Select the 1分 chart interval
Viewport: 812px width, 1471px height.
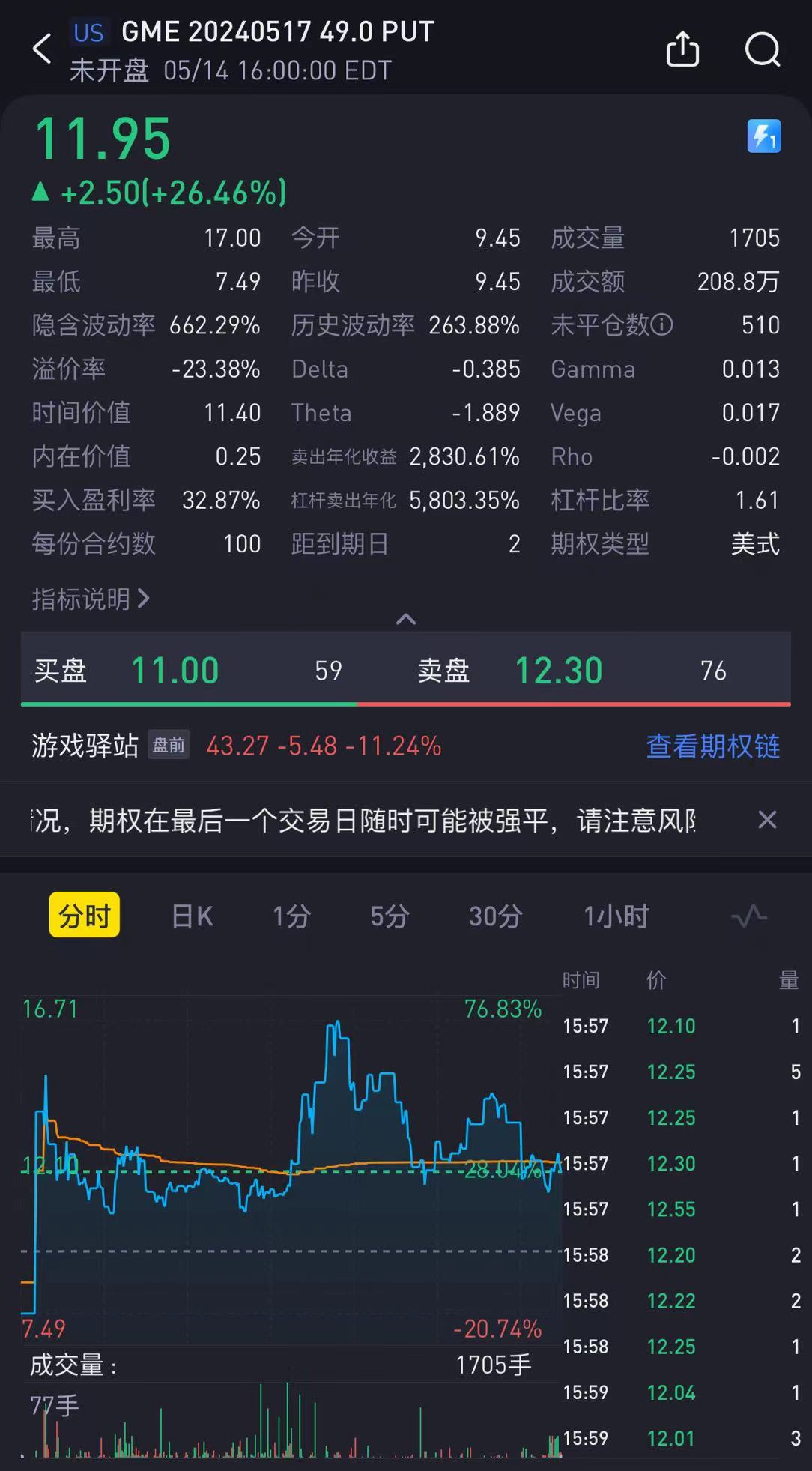coord(291,916)
